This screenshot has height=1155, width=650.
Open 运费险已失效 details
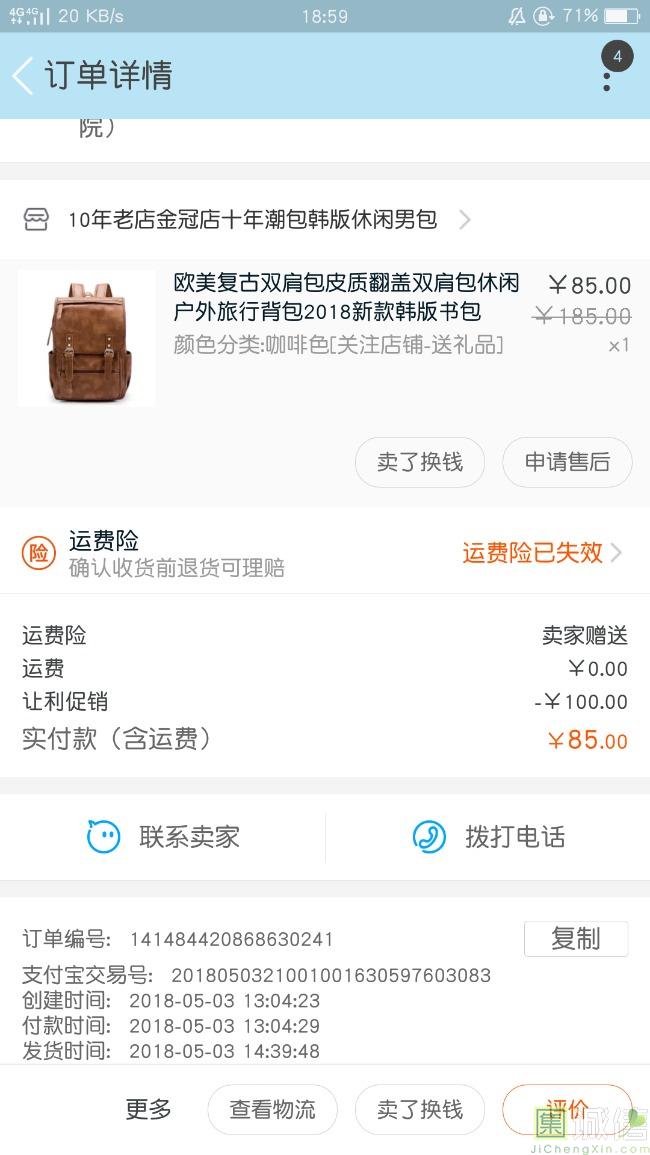[542, 552]
